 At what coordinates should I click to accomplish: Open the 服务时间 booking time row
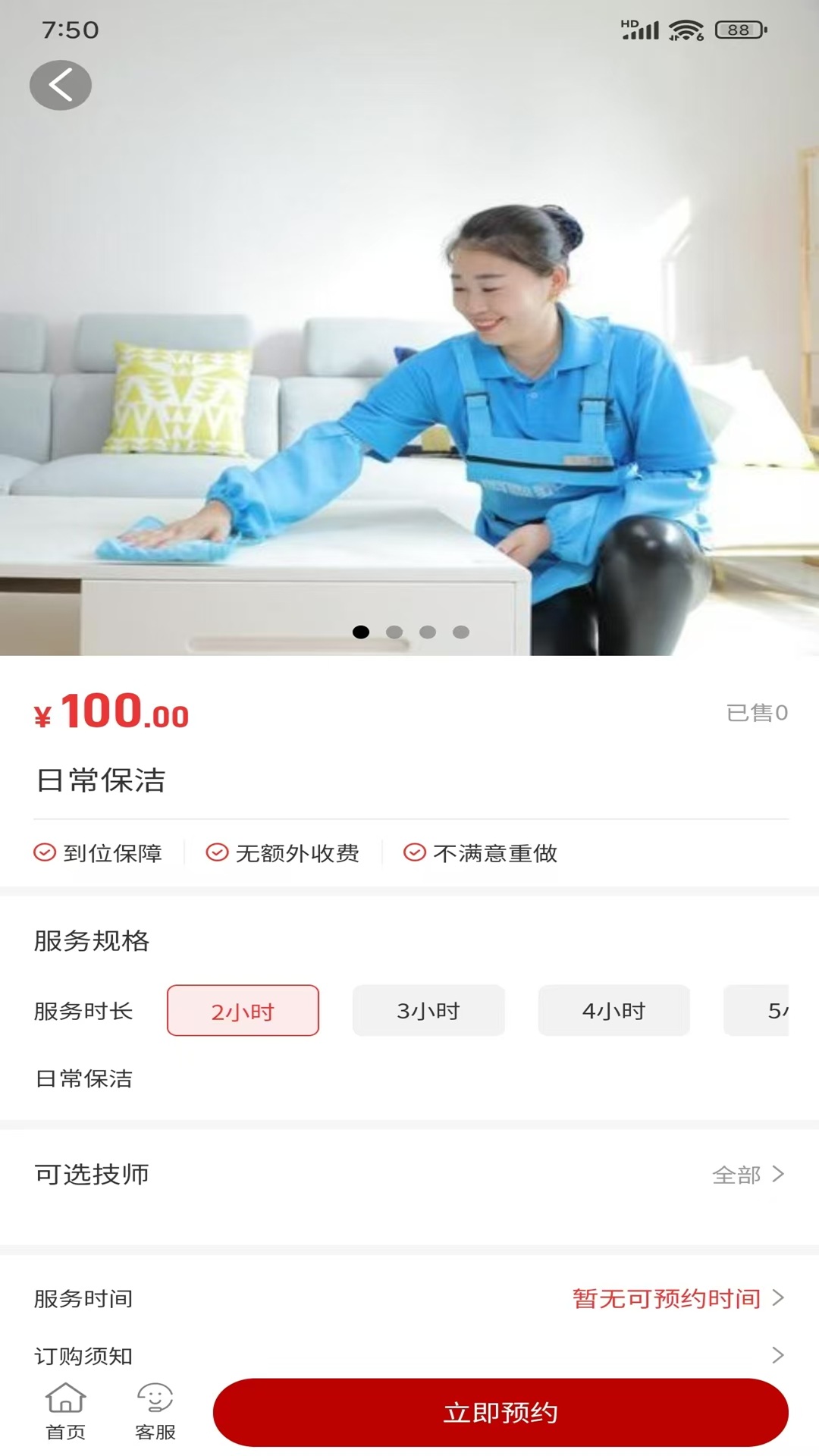click(409, 1298)
